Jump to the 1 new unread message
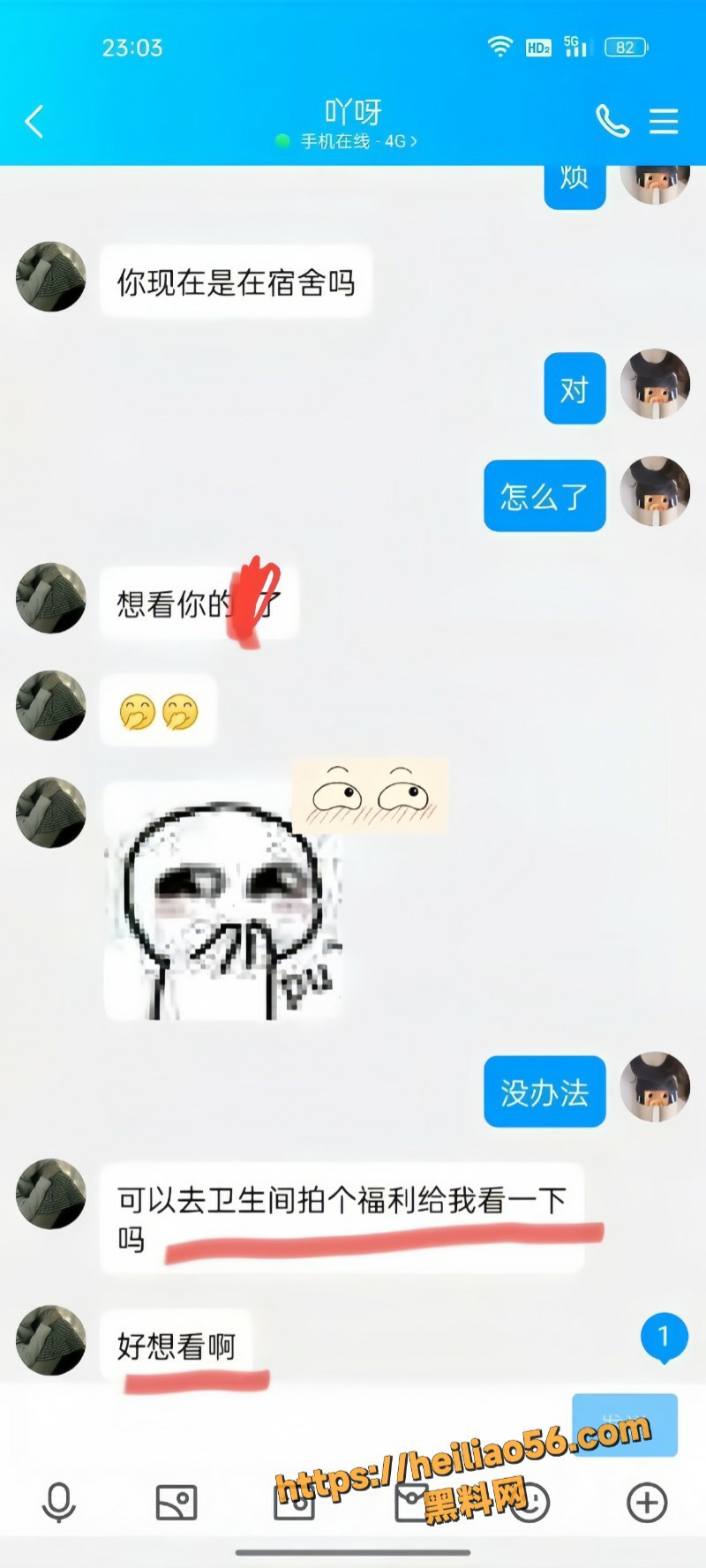This screenshot has height=1568, width=706. point(664,1337)
